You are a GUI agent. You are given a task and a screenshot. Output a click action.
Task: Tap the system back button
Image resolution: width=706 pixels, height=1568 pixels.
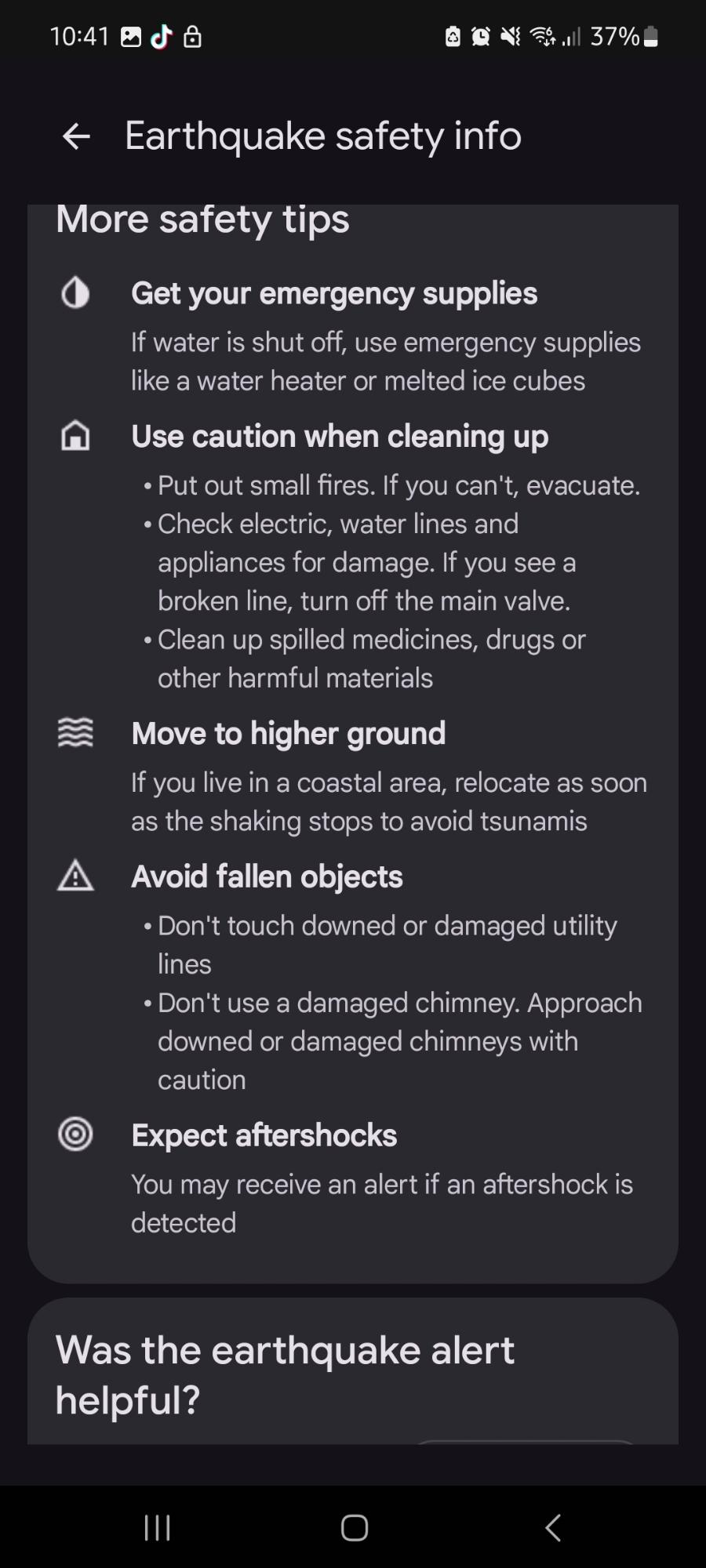point(553,1527)
